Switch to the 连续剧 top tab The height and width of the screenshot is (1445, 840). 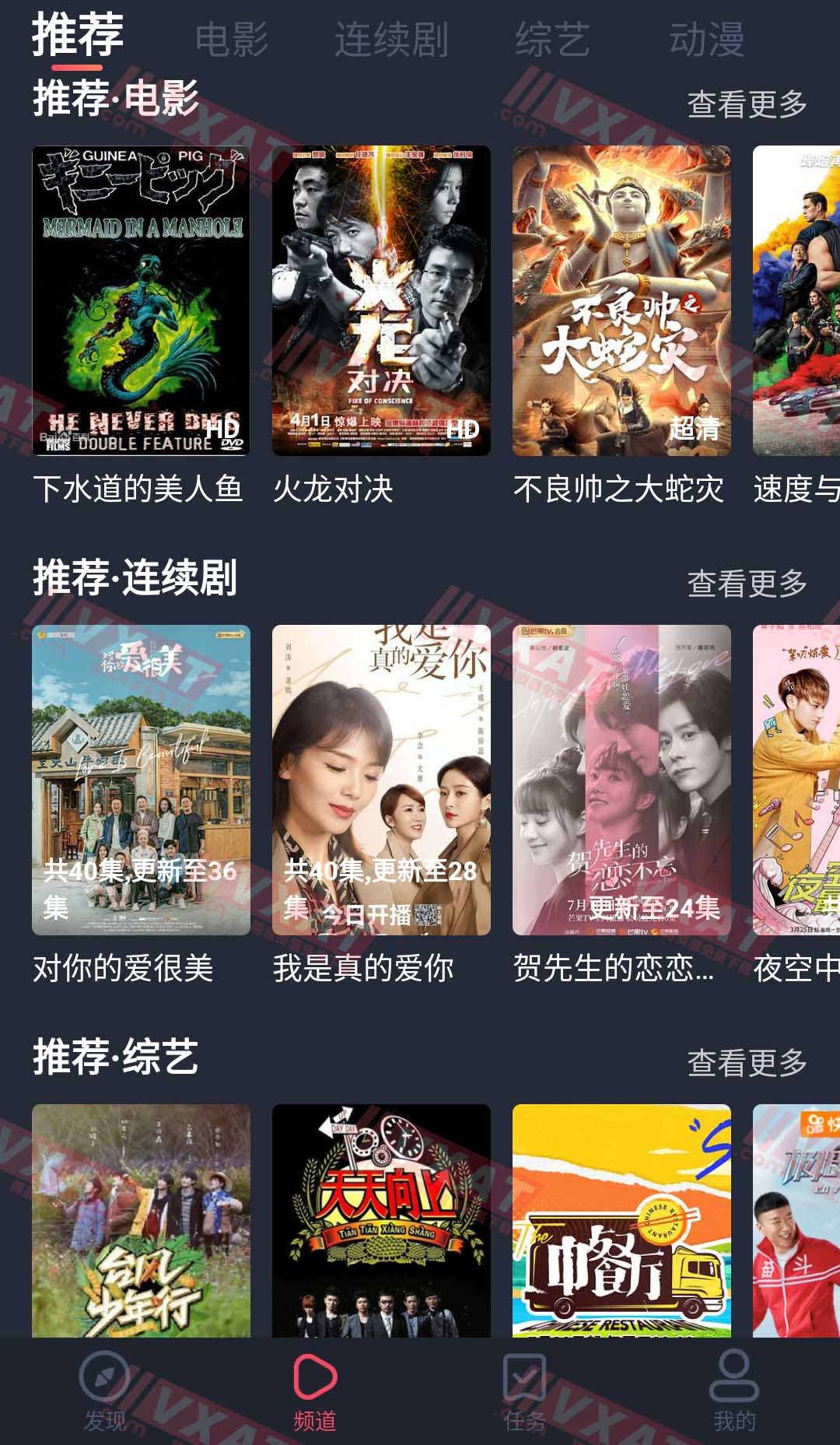[x=391, y=39]
